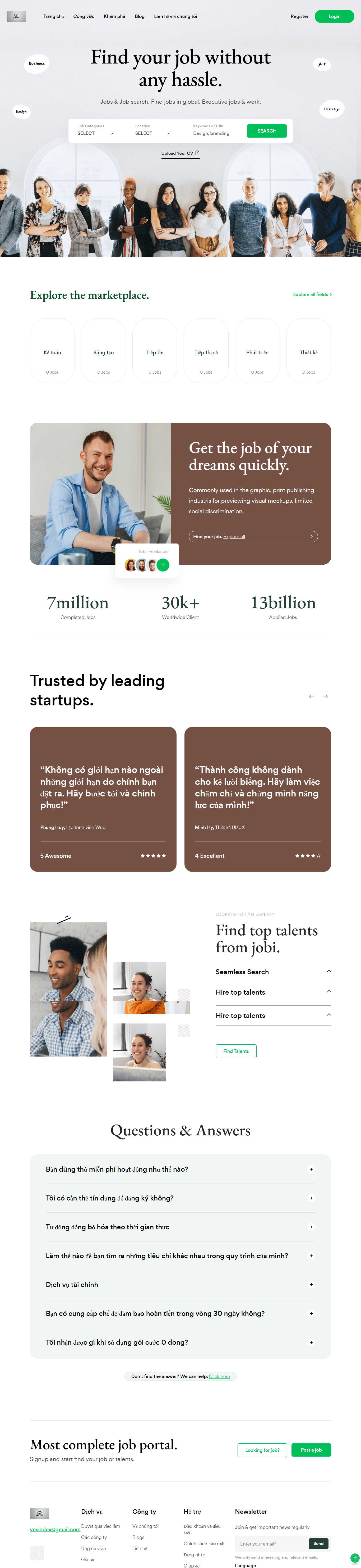Open the Blog menu item

point(140,16)
